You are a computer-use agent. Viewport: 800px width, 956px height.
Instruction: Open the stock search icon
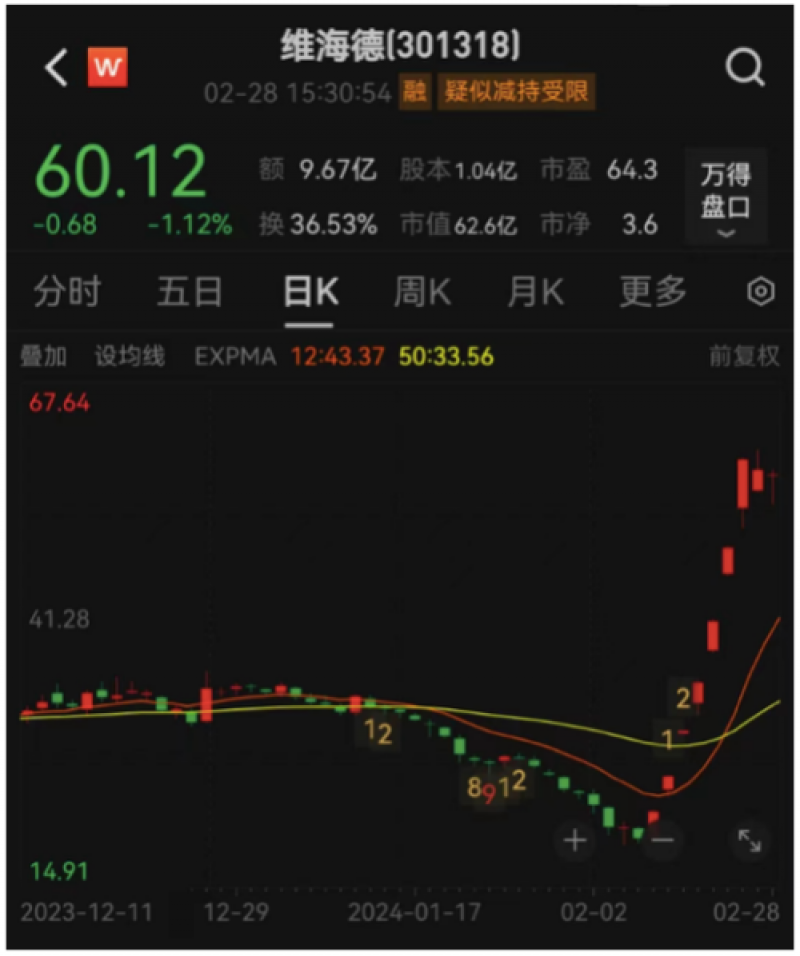pos(746,66)
